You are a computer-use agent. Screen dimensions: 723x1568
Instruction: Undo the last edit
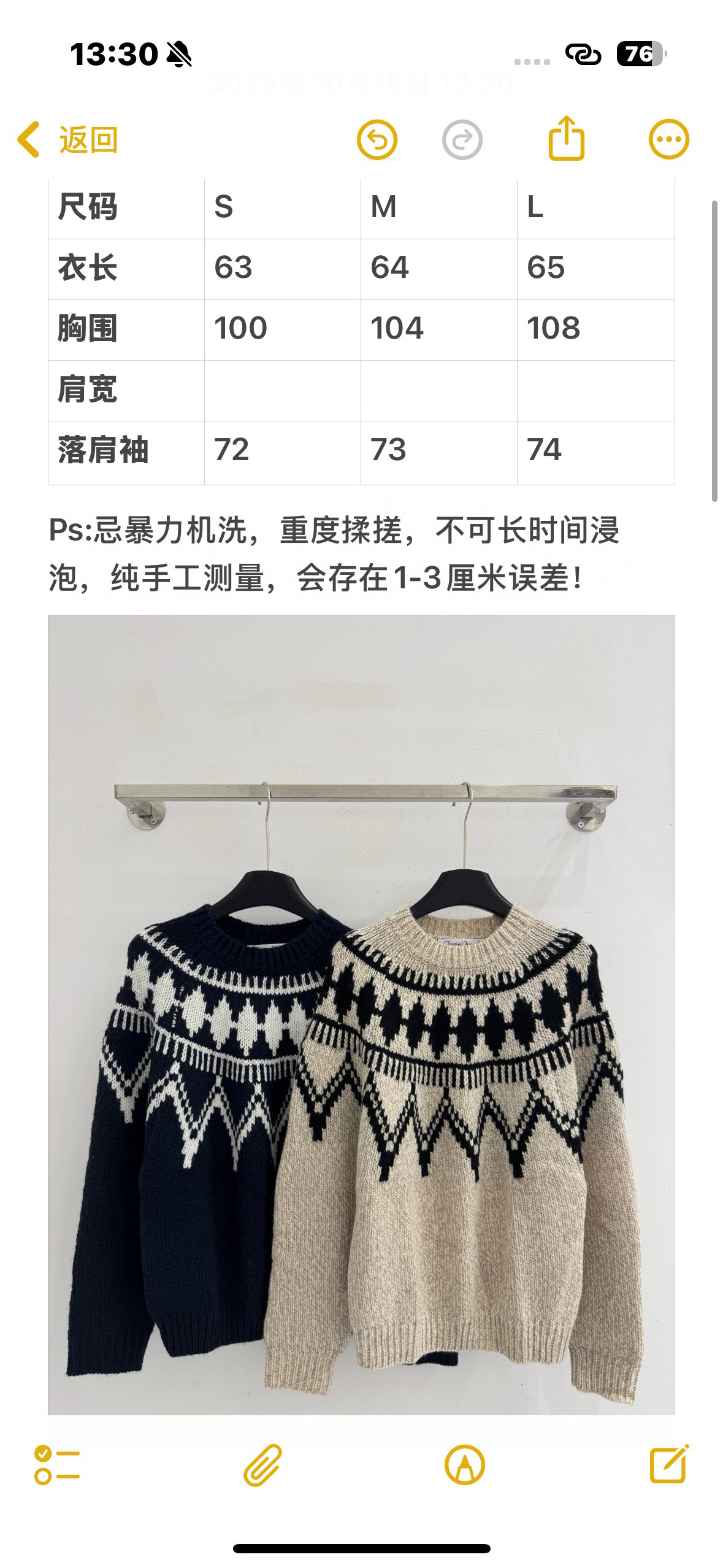pos(377,140)
